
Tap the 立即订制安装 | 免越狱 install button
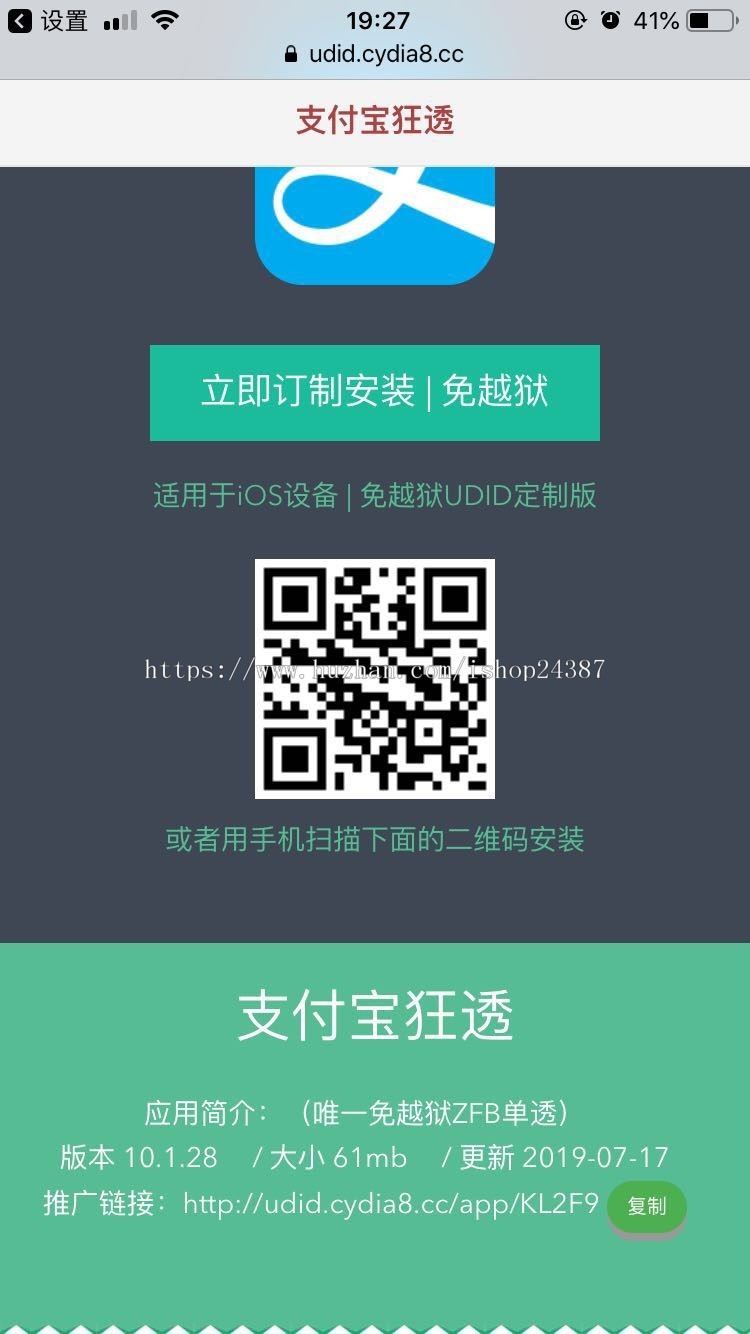pyautogui.click(x=374, y=392)
